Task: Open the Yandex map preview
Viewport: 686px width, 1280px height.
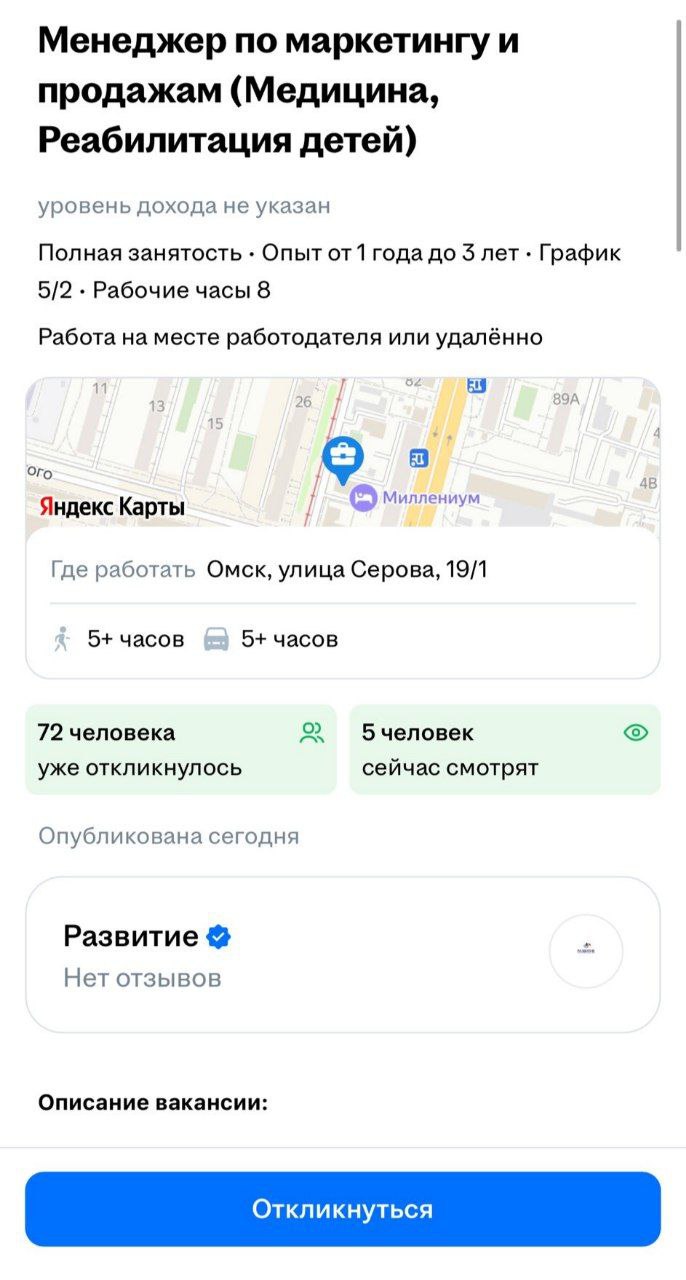Action: (343, 452)
